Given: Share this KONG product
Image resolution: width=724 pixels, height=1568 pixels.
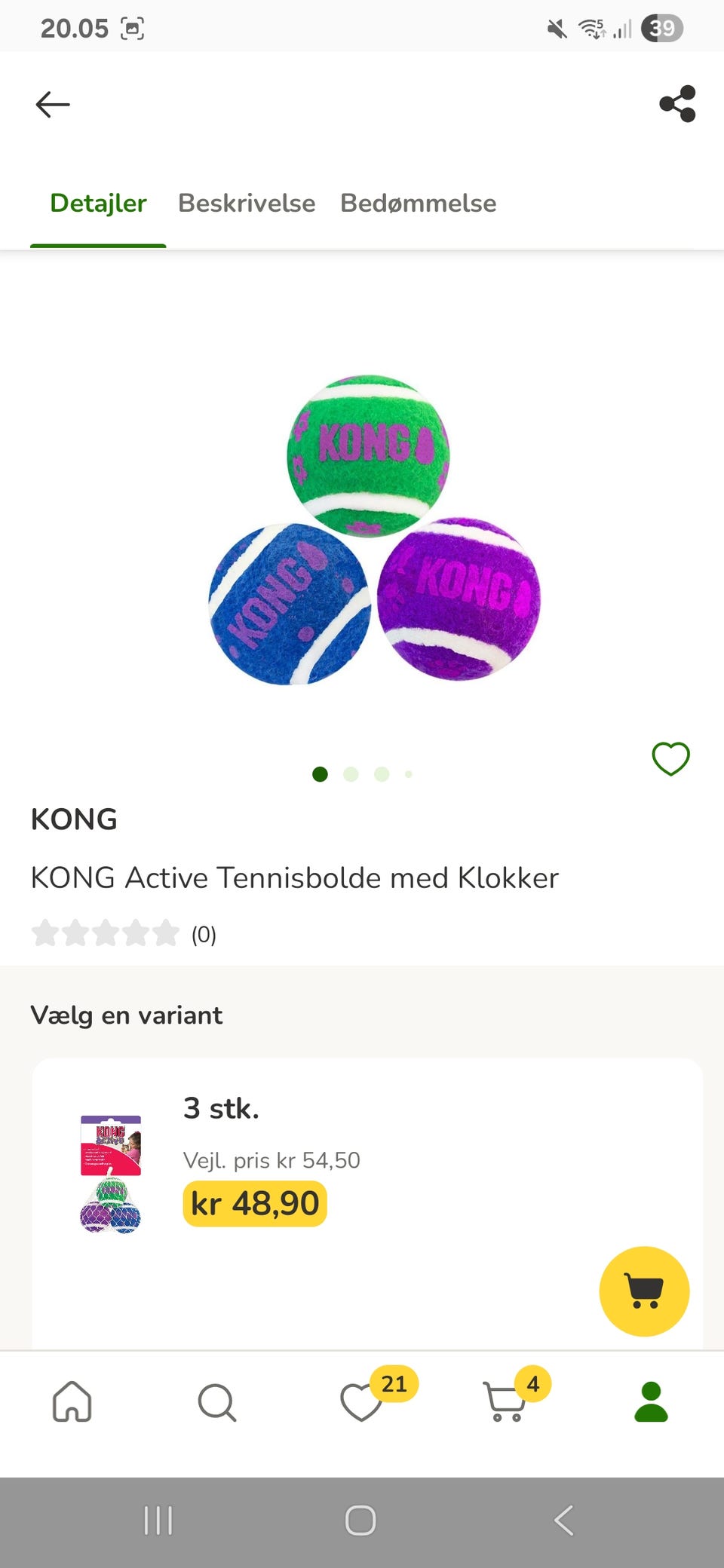Looking at the screenshot, I should 677,104.
